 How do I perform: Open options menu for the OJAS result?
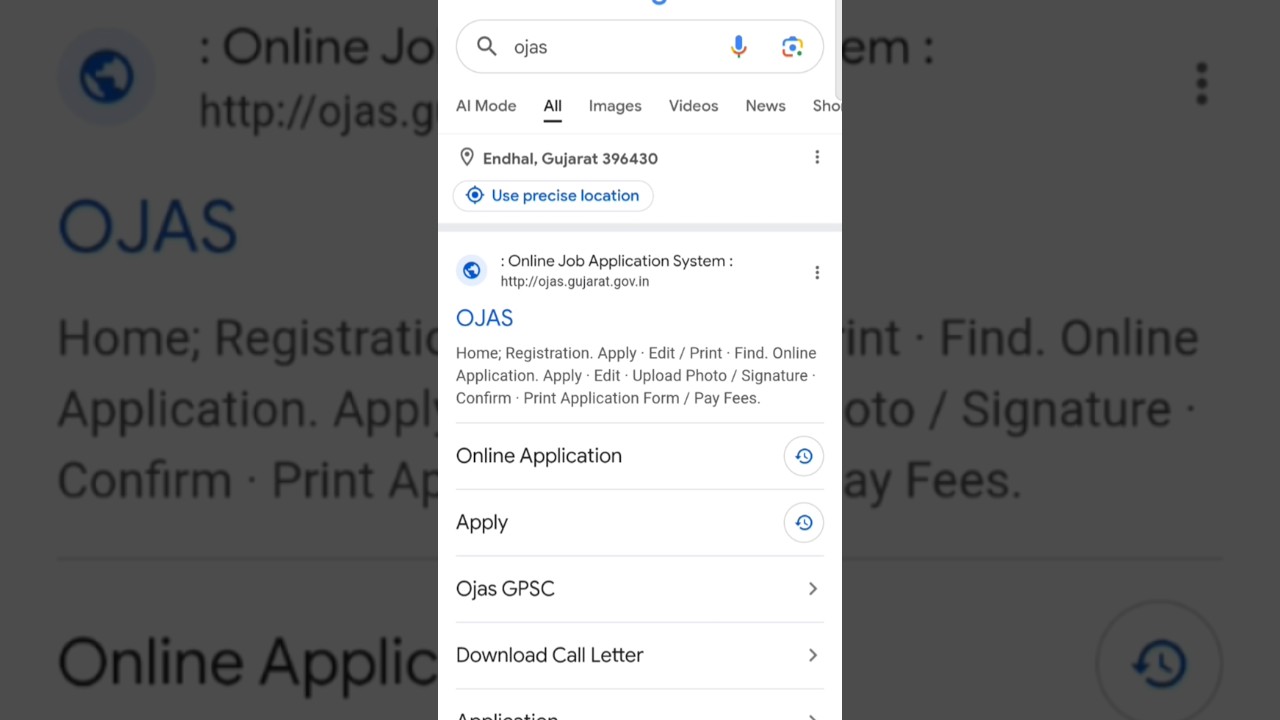click(x=817, y=272)
